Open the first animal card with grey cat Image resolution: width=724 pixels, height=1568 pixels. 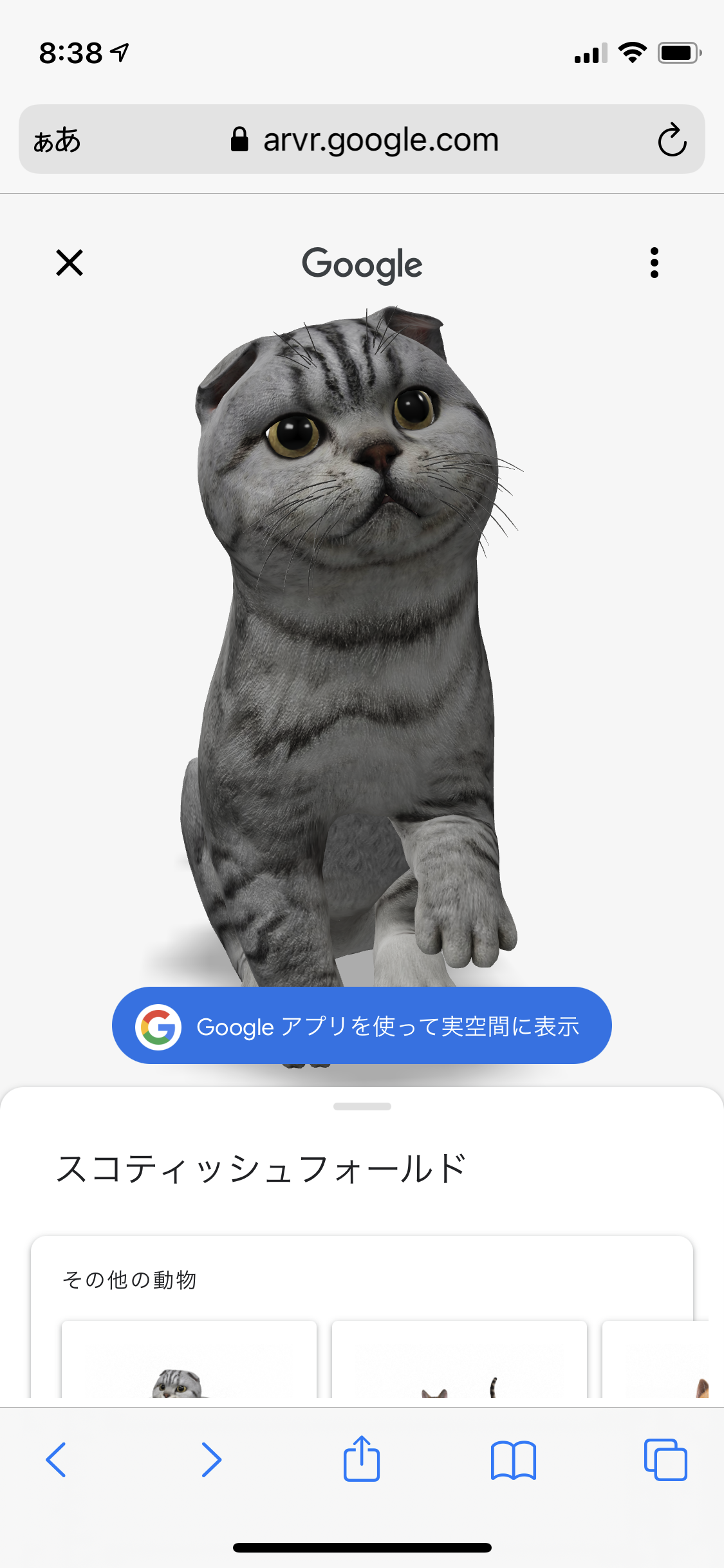click(189, 1359)
